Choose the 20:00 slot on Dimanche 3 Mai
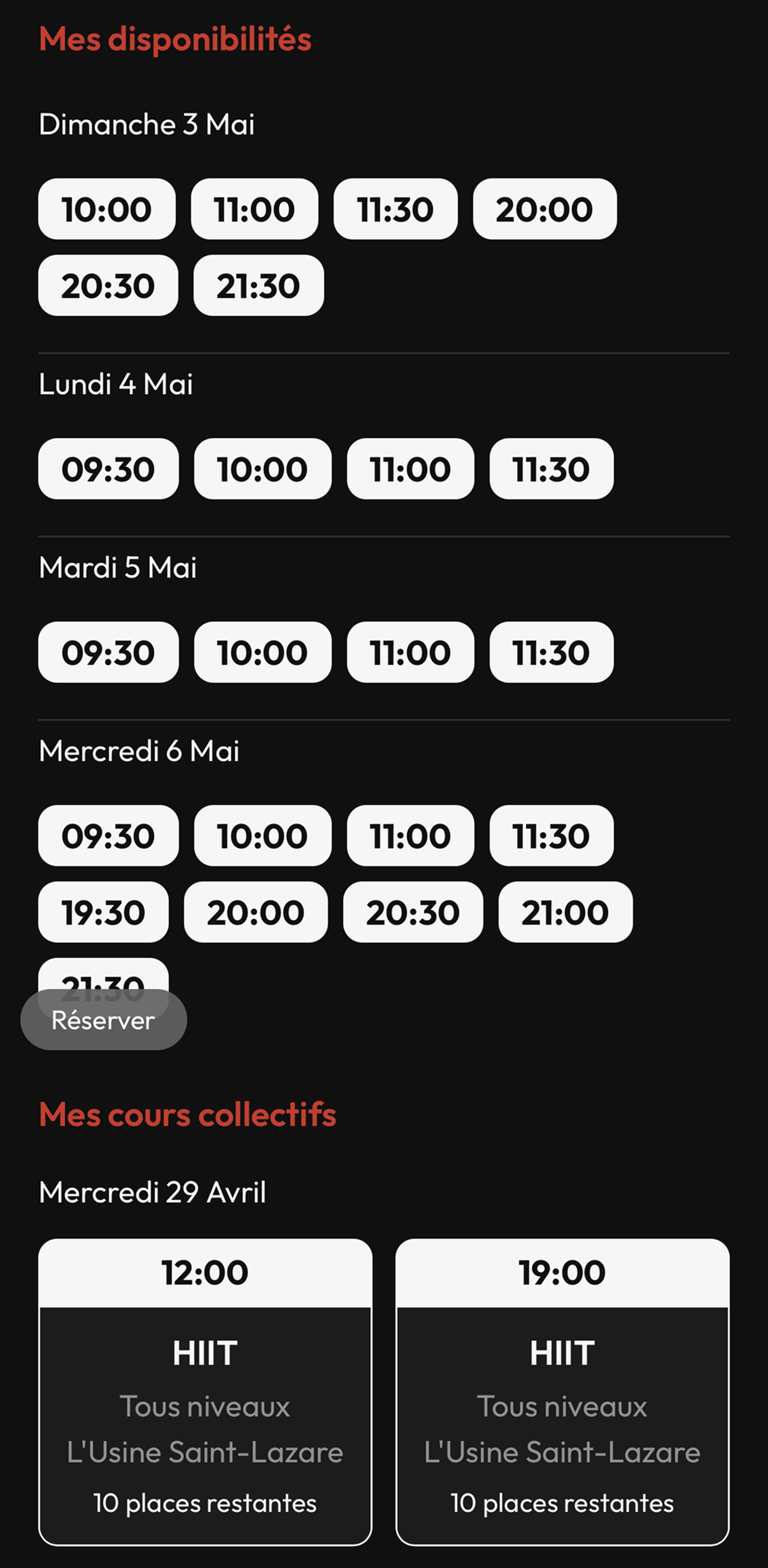Image resolution: width=768 pixels, height=1568 pixels. 544,209
